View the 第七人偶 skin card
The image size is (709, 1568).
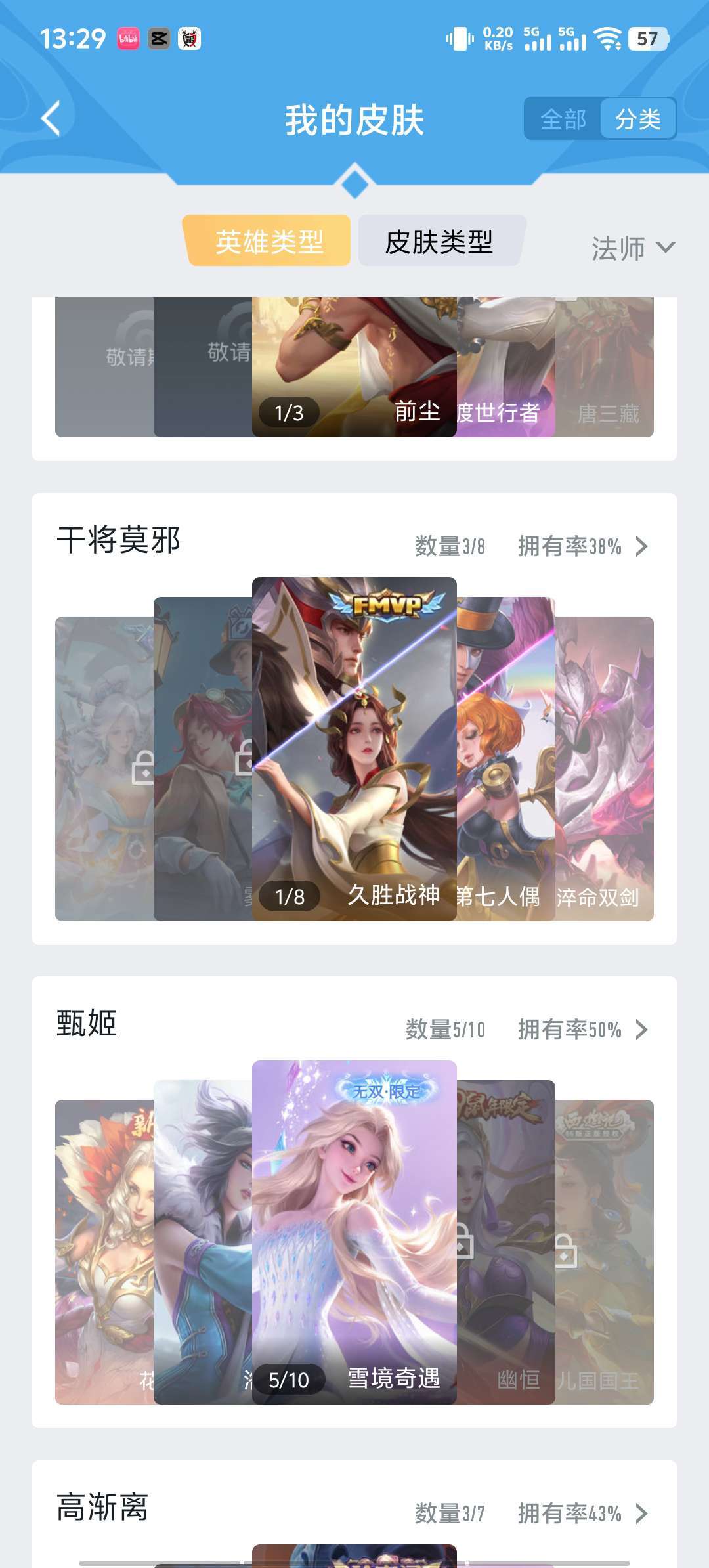(506, 758)
